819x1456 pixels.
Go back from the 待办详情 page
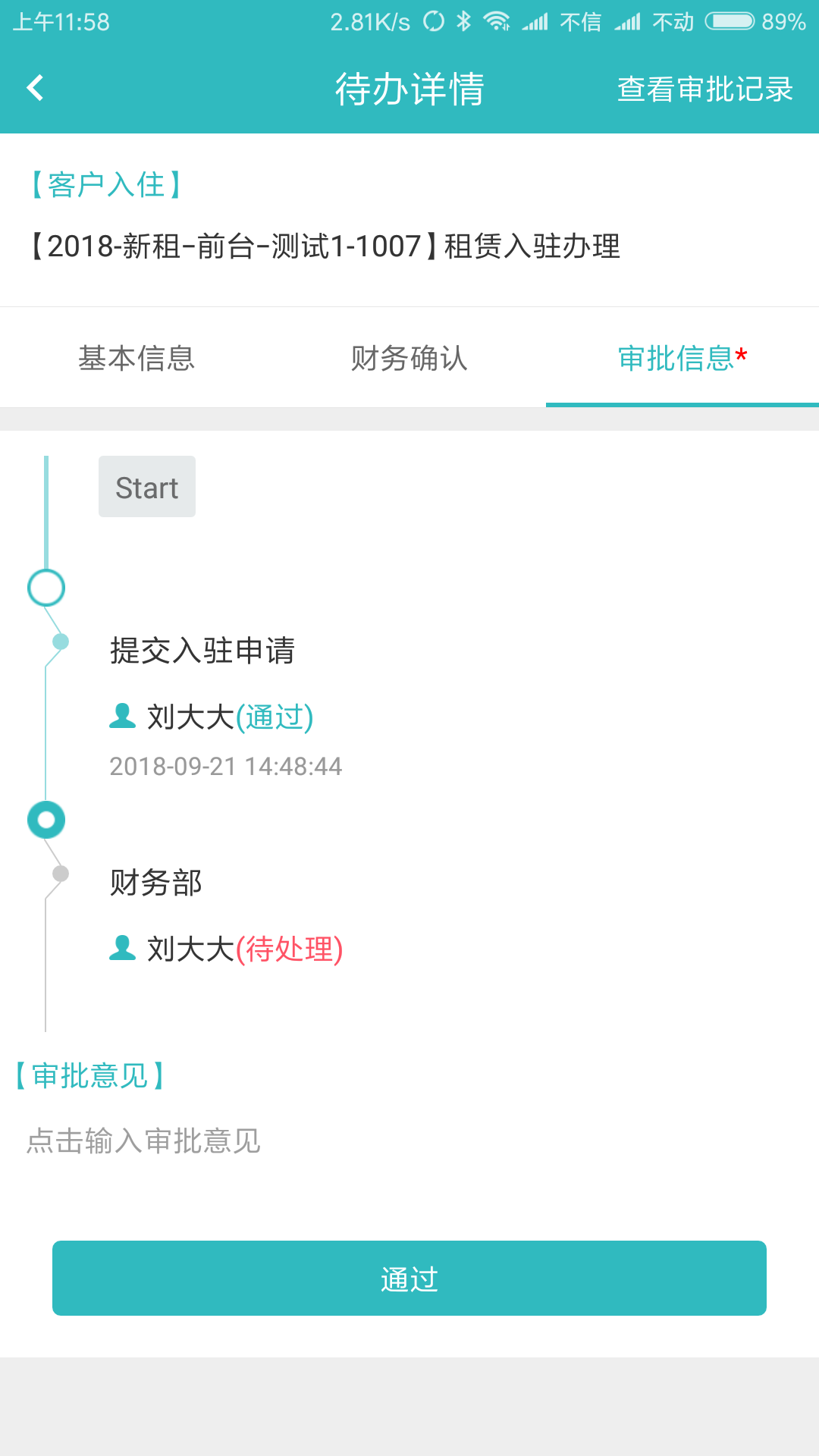pyautogui.click(x=35, y=88)
